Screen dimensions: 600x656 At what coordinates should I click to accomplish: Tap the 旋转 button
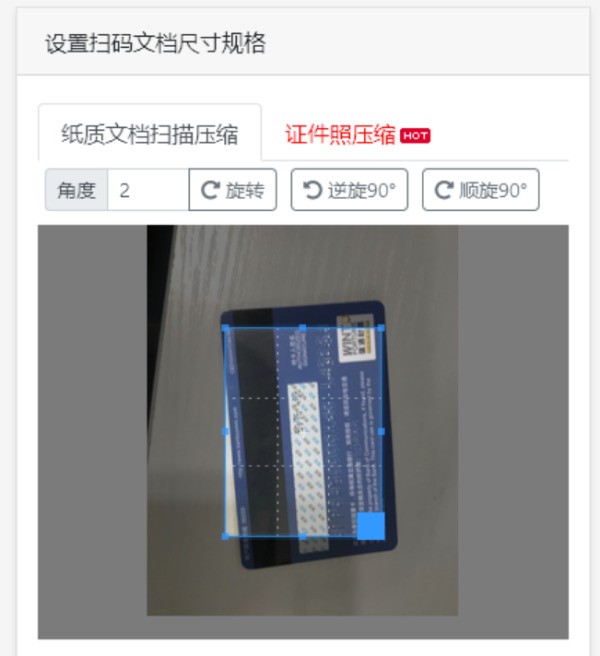pos(233,190)
